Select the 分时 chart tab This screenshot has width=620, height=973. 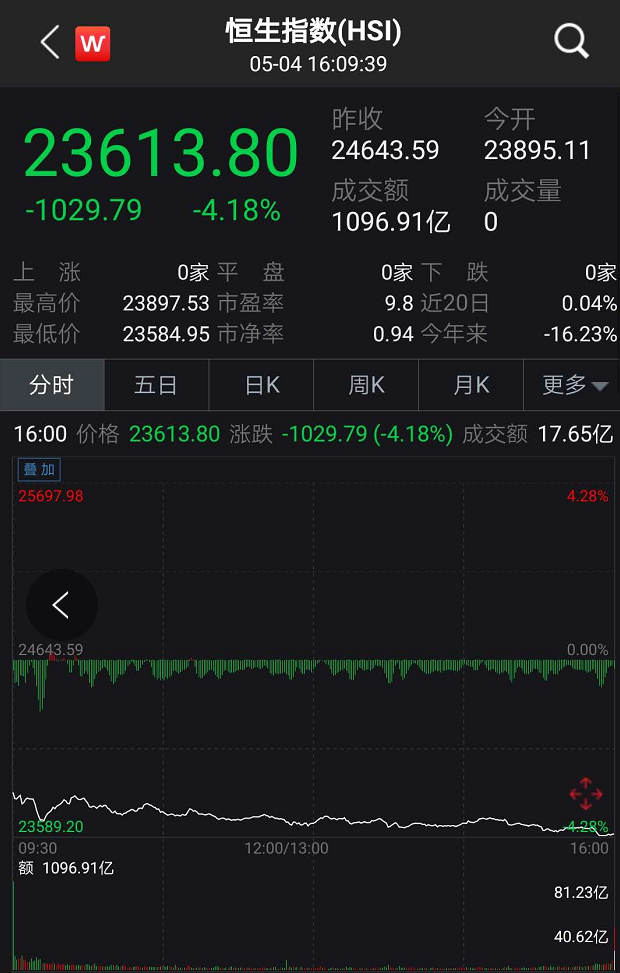[x=52, y=385]
